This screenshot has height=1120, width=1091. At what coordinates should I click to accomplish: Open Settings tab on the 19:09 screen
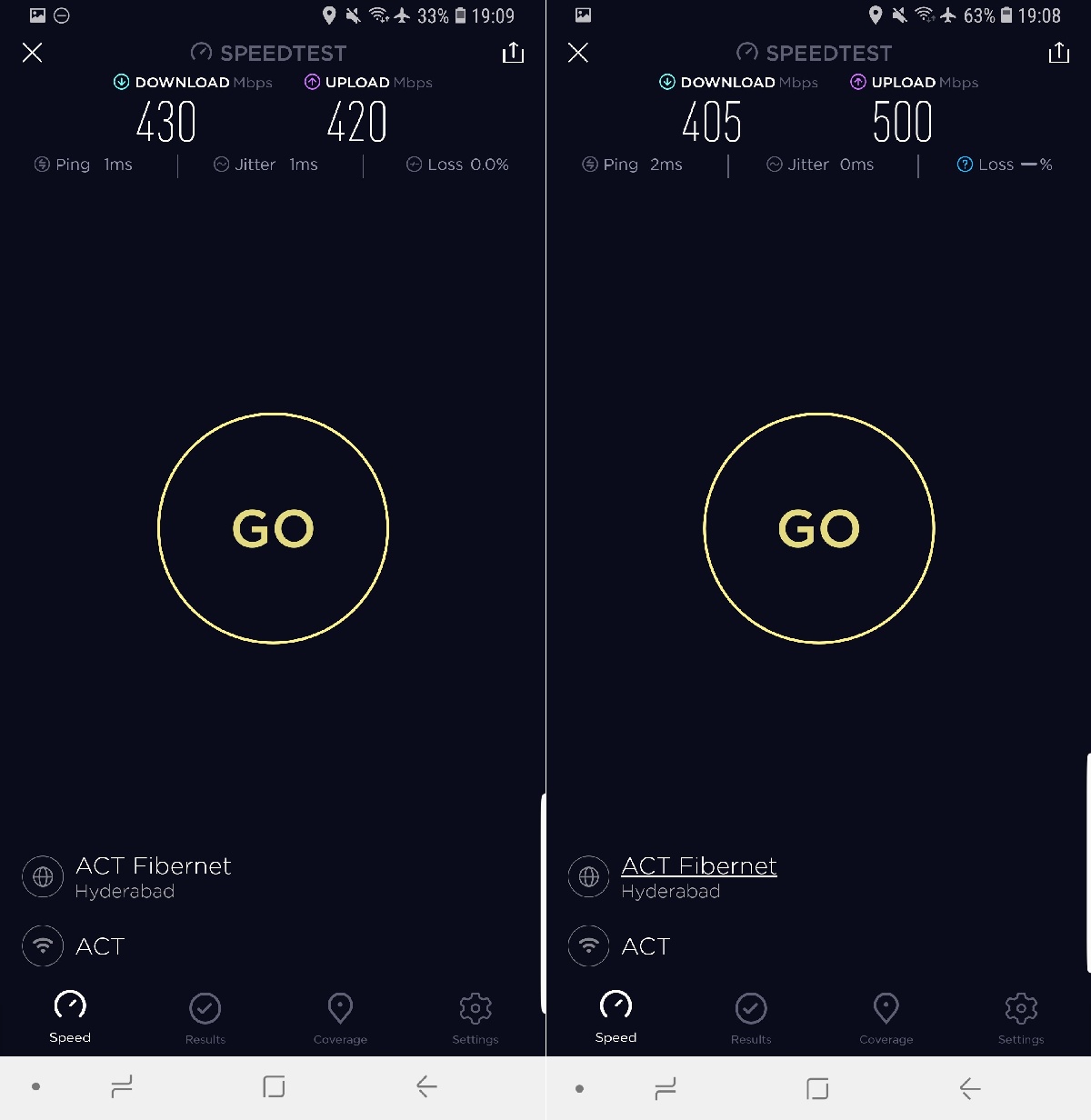[x=475, y=1017]
